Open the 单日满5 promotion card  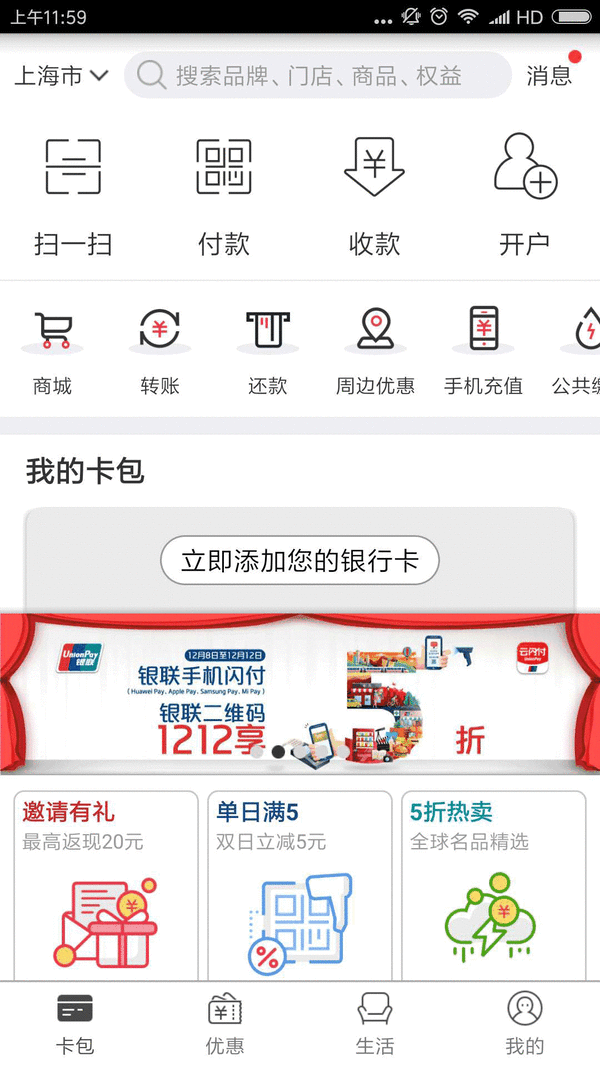(x=299, y=885)
